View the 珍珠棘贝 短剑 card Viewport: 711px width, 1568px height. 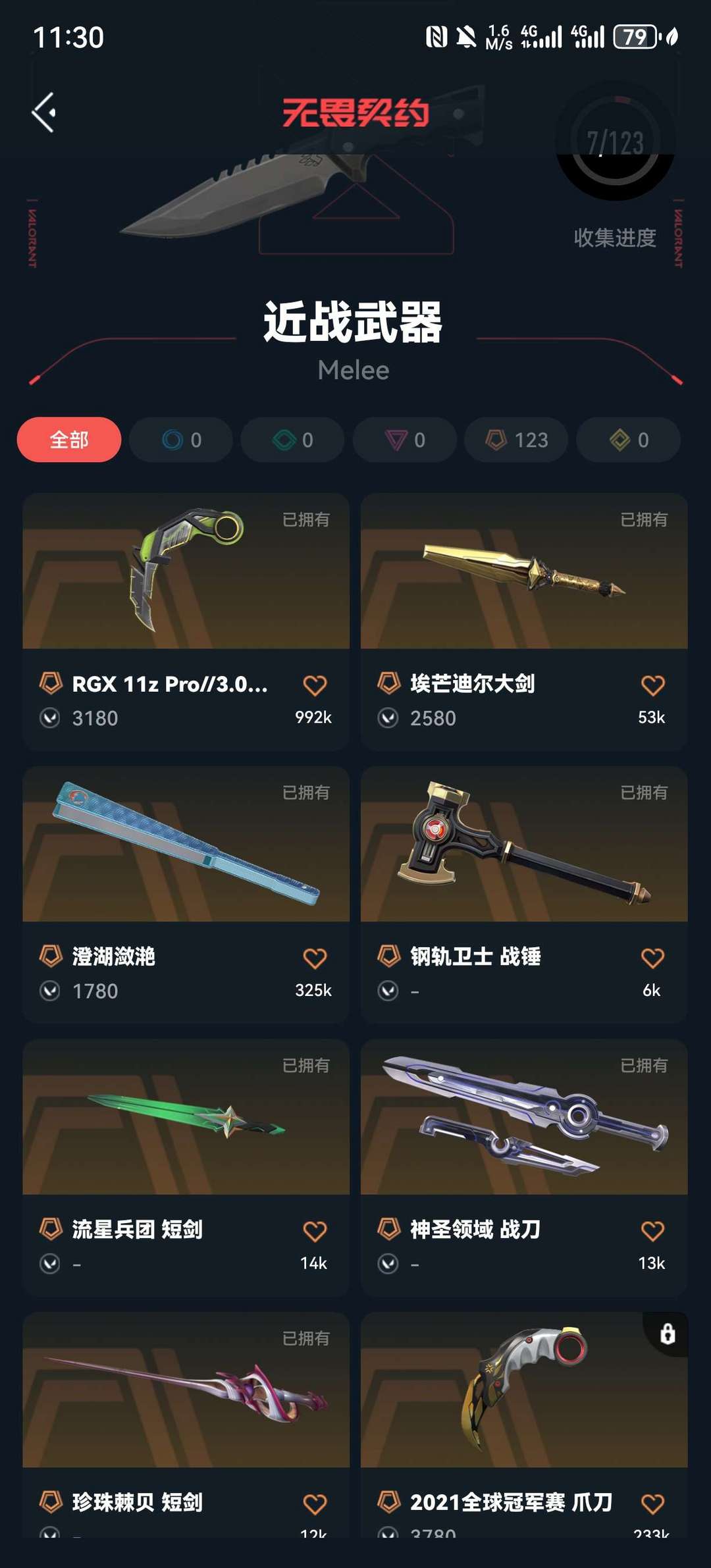[x=186, y=1425]
